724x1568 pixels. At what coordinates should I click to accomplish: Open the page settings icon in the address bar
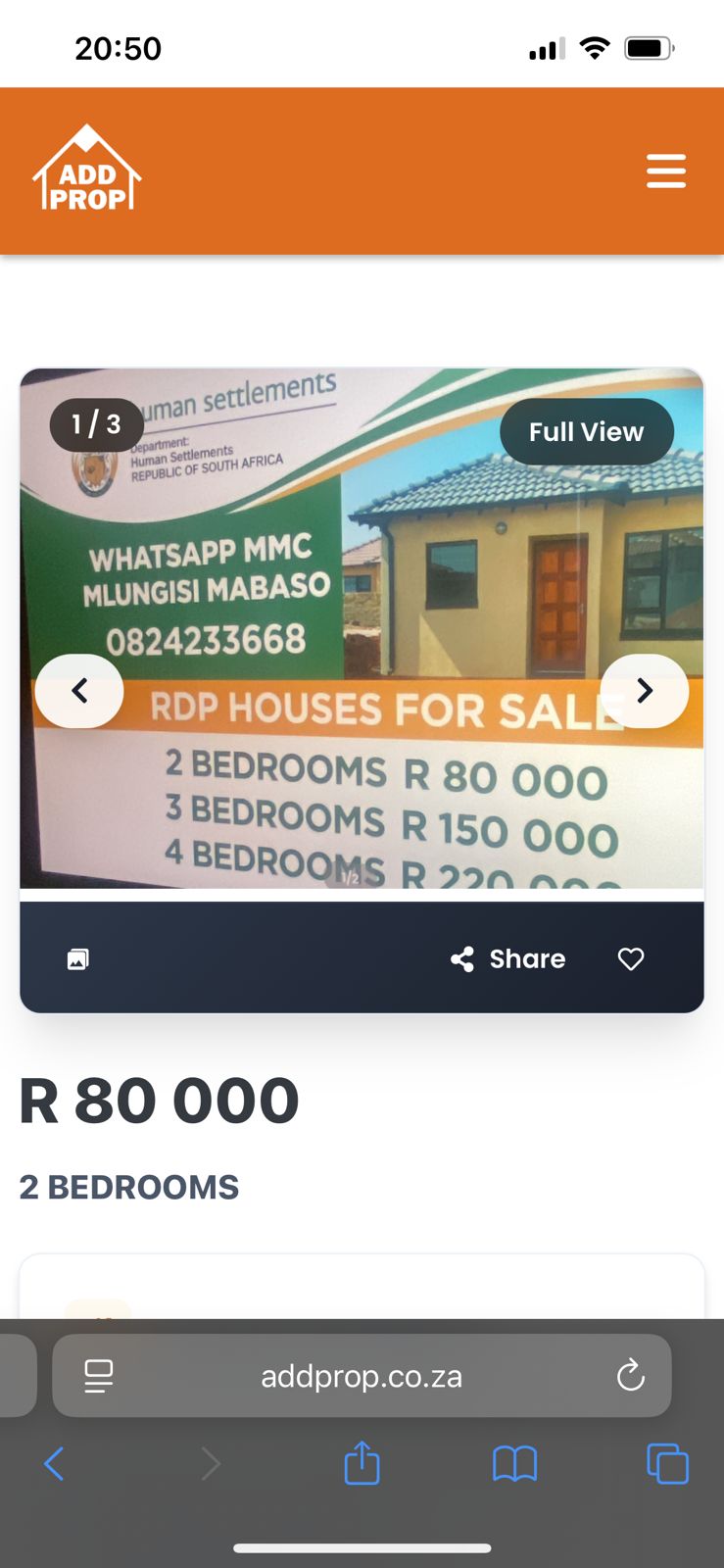[x=99, y=1376]
